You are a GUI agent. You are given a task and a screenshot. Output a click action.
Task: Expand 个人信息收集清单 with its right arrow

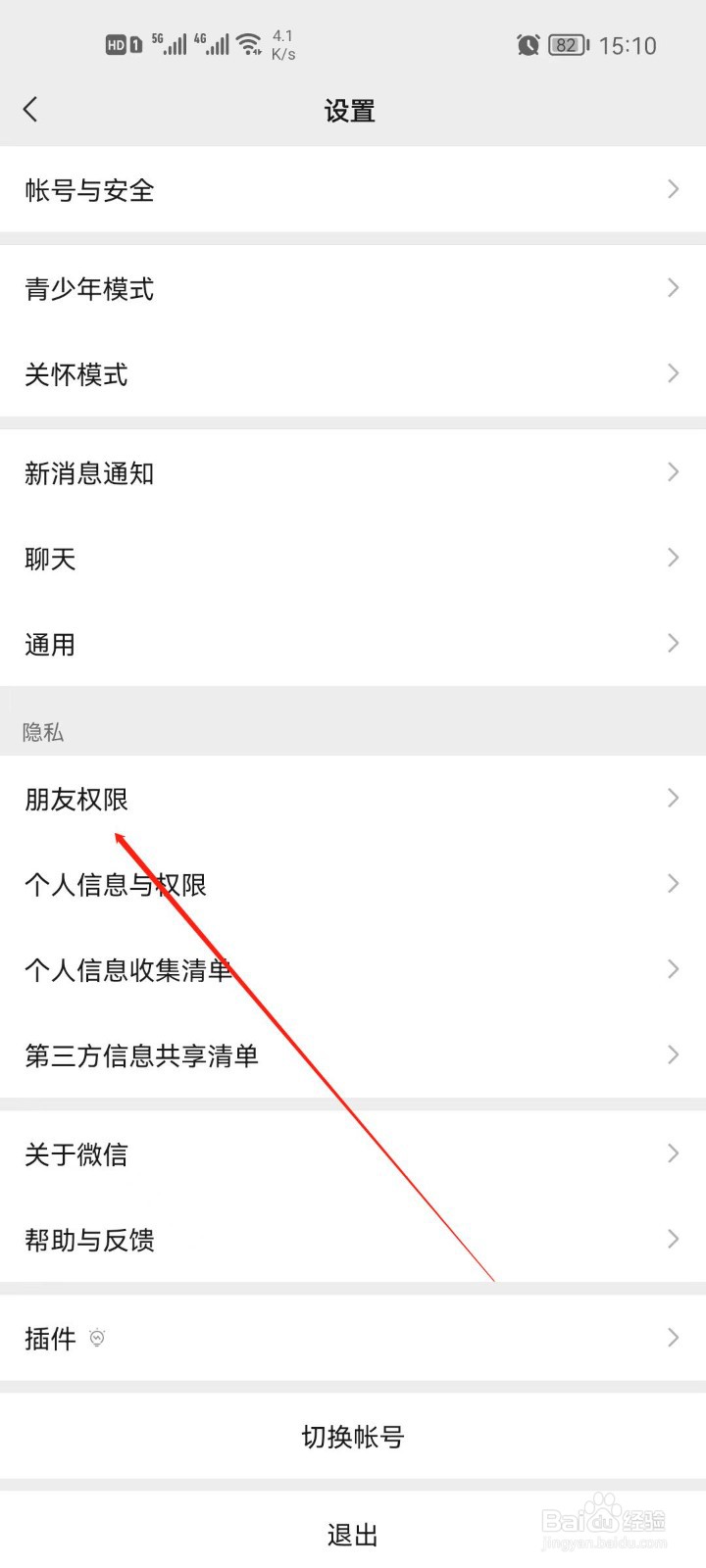coord(673,969)
